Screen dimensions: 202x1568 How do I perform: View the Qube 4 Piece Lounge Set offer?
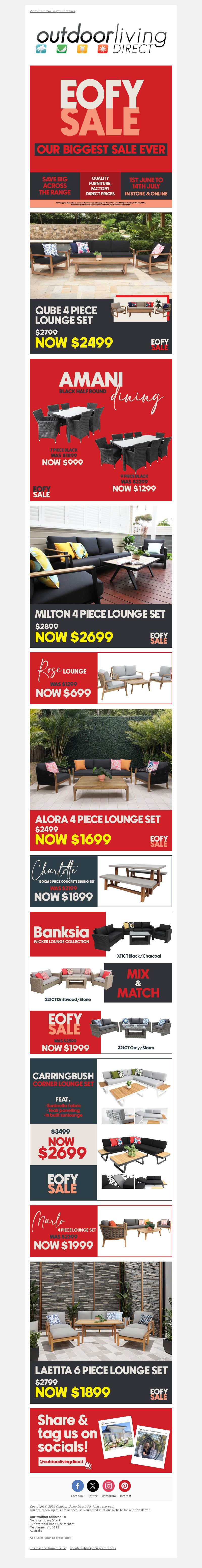click(101, 283)
